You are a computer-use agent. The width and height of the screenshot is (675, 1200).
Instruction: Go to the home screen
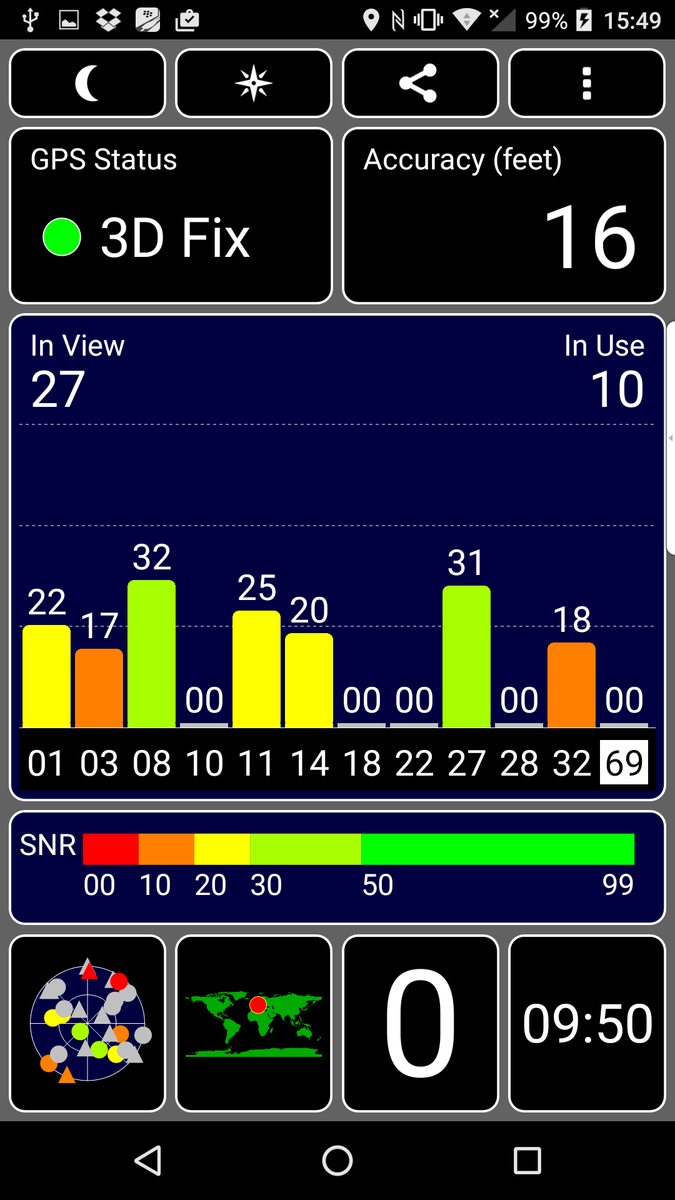pyautogui.click(x=338, y=1160)
